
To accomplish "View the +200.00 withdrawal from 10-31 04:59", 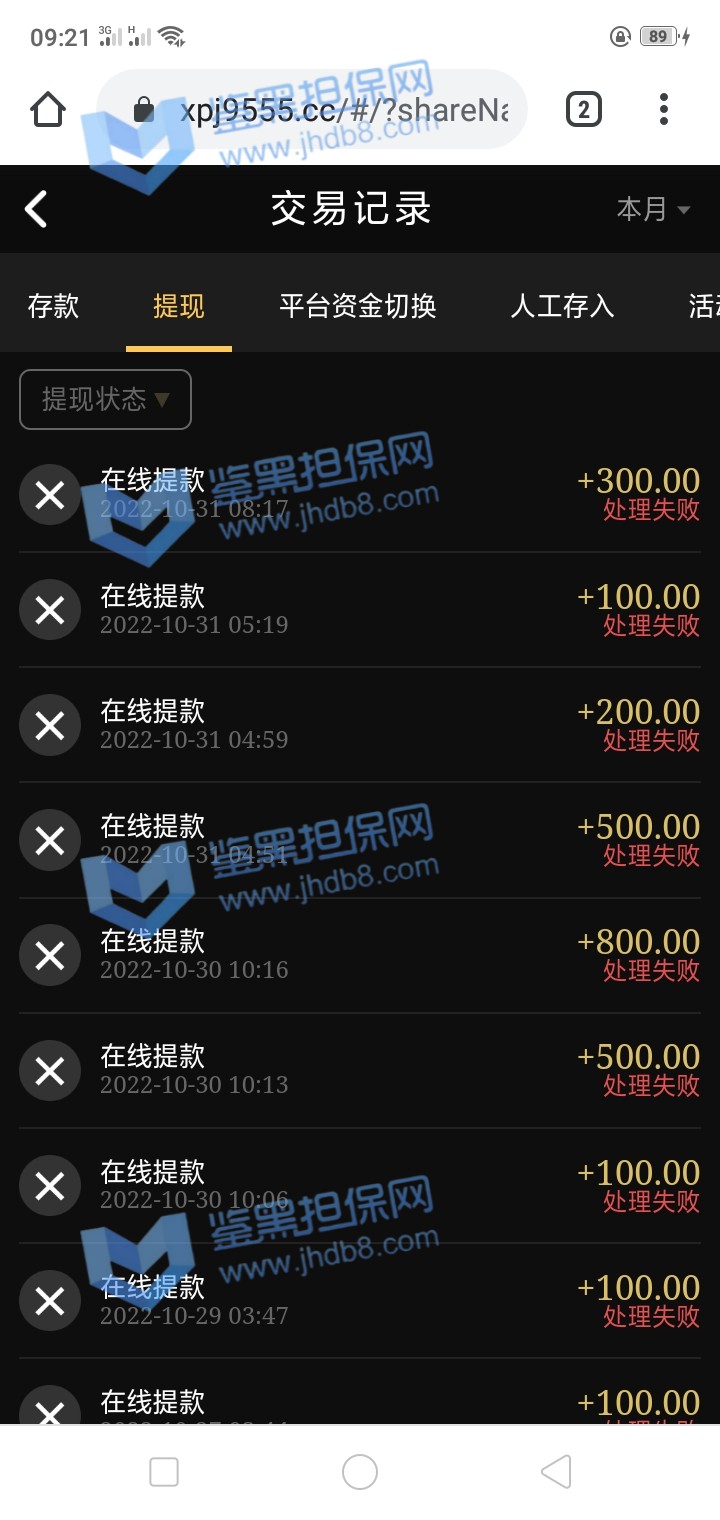I will pyautogui.click(x=360, y=725).
